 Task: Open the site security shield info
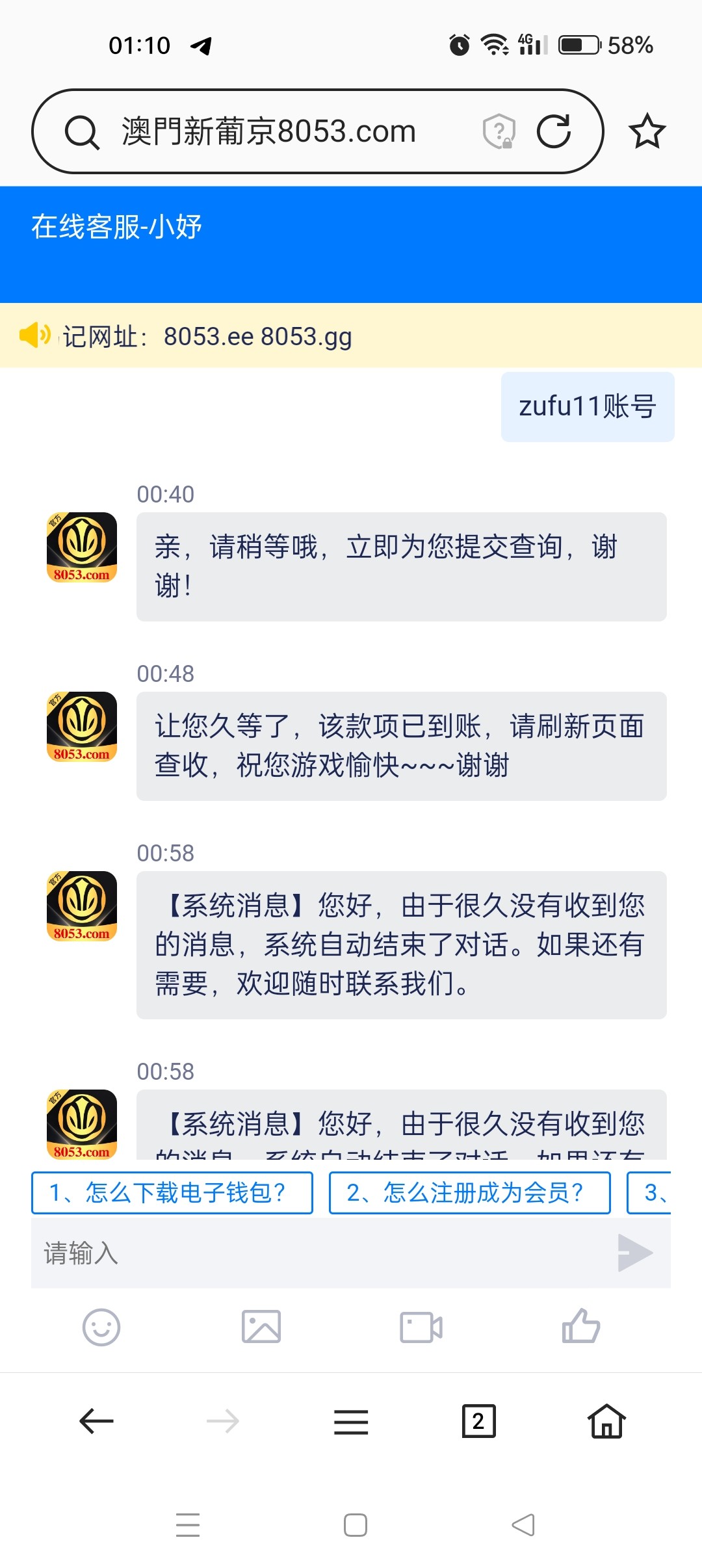click(x=499, y=131)
